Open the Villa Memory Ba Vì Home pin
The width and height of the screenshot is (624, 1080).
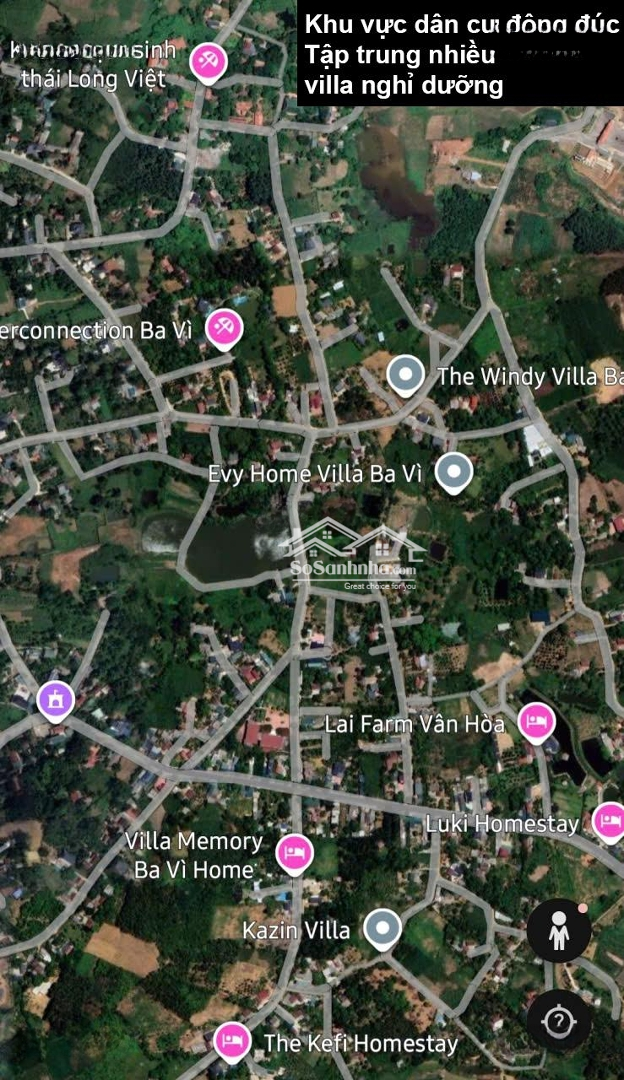(294, 853)
